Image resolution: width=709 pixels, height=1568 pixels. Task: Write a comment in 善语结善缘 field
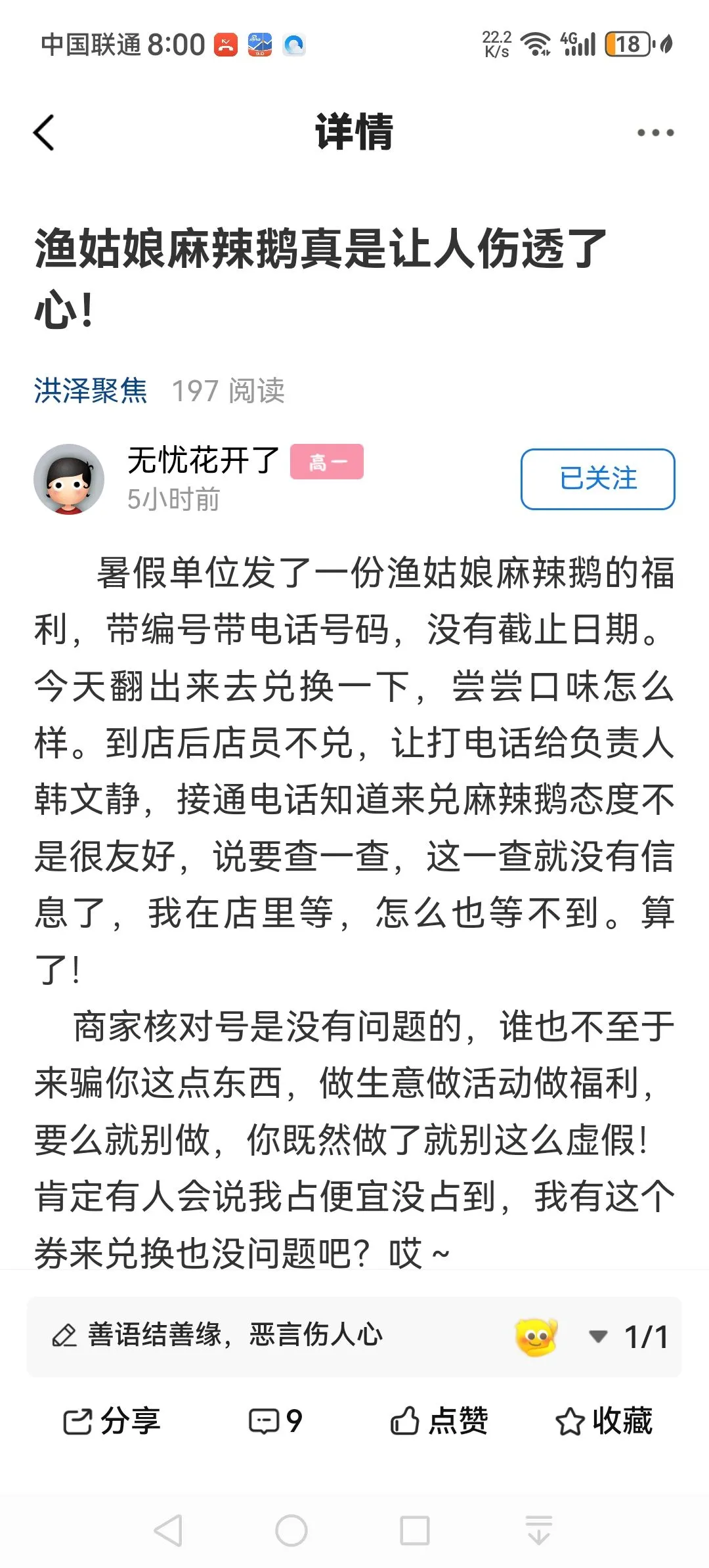click(x=263, y=1336)
